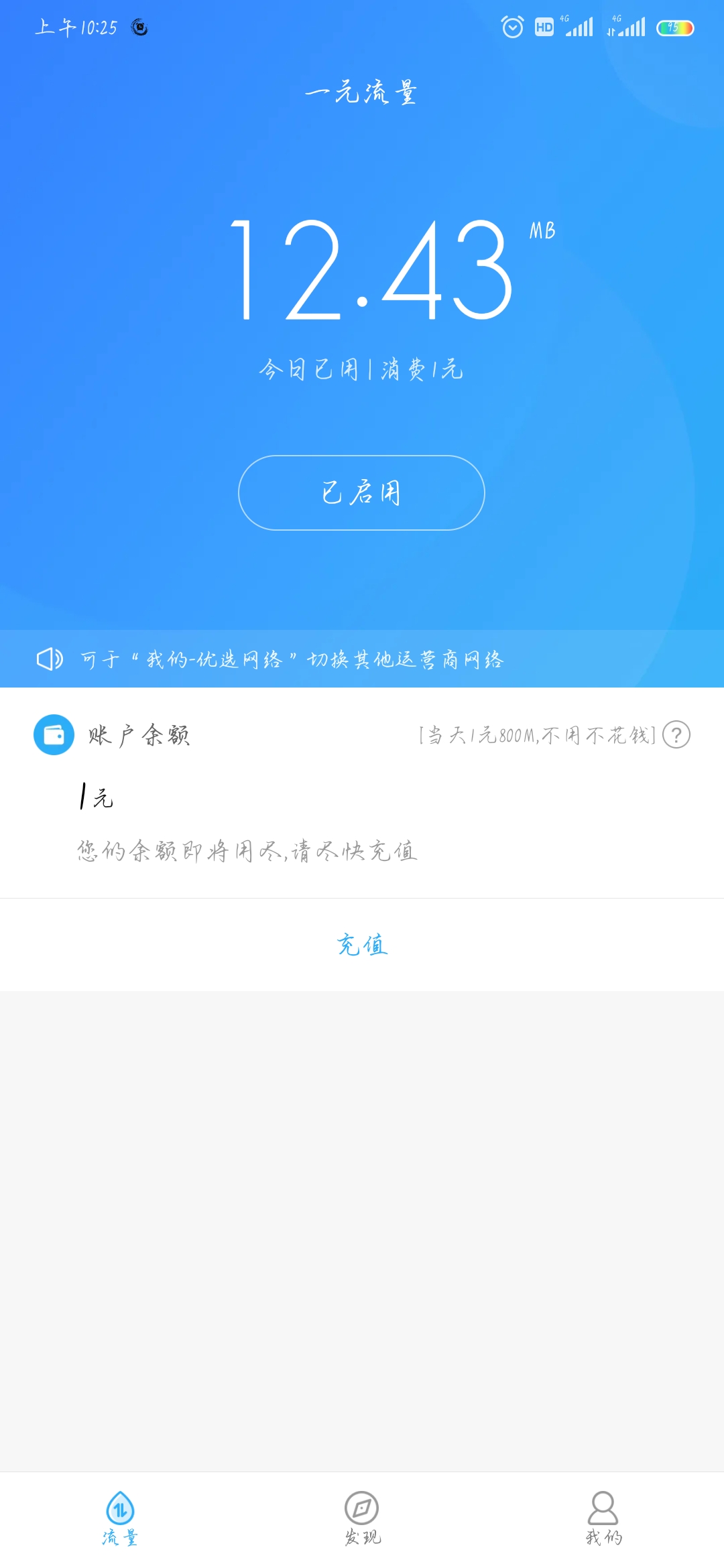724x1568 pixels.
Task: Select the 流量 tab
Action: tap(121, 1518)
